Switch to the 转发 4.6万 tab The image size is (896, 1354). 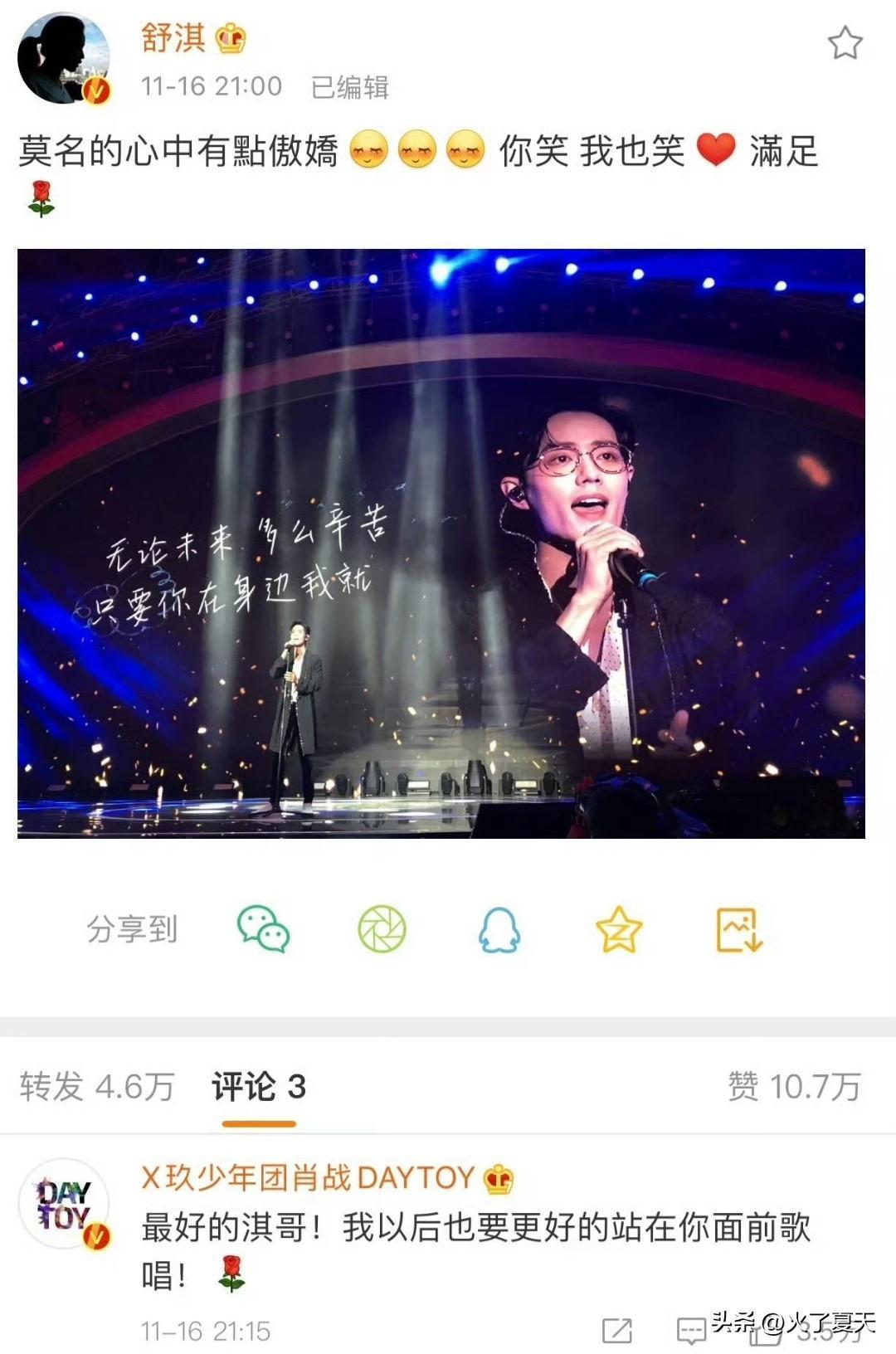(x=97, y=1086)
